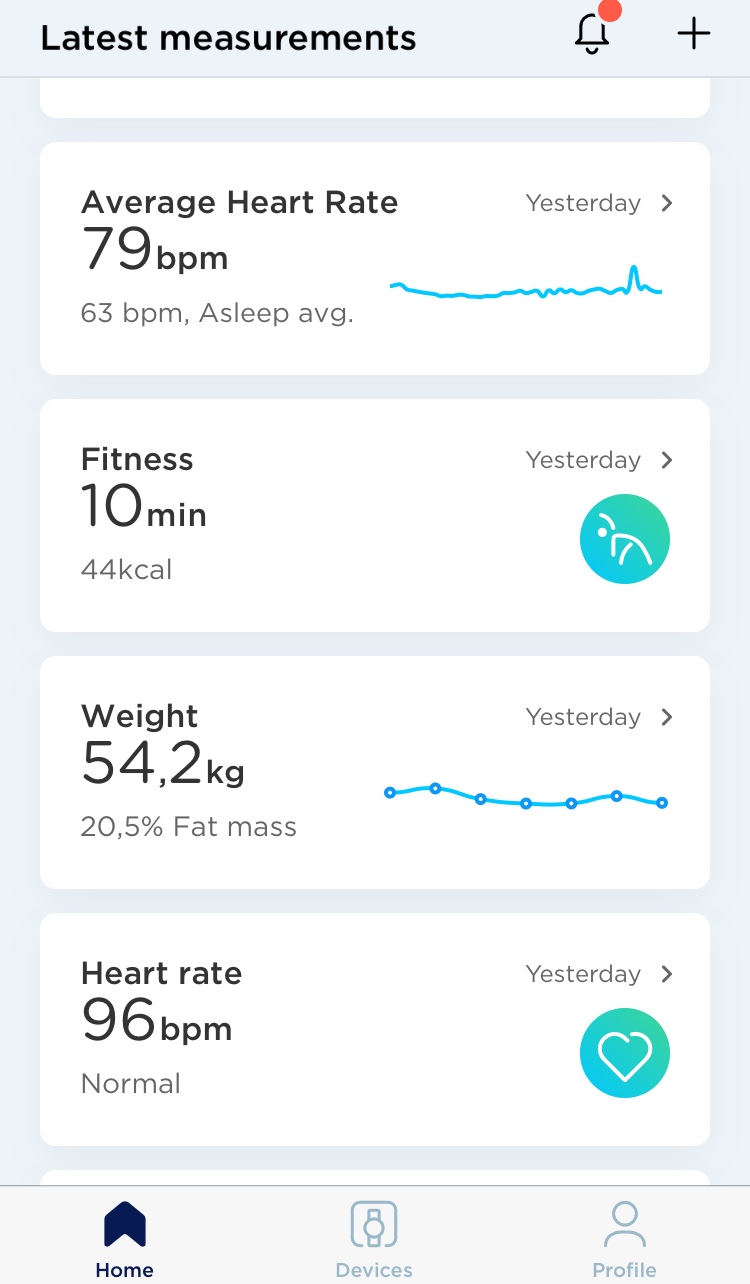Go to the Profile tab
Image resolution: width=750 pixels, height=1284 pixels.
[624, 1239]
